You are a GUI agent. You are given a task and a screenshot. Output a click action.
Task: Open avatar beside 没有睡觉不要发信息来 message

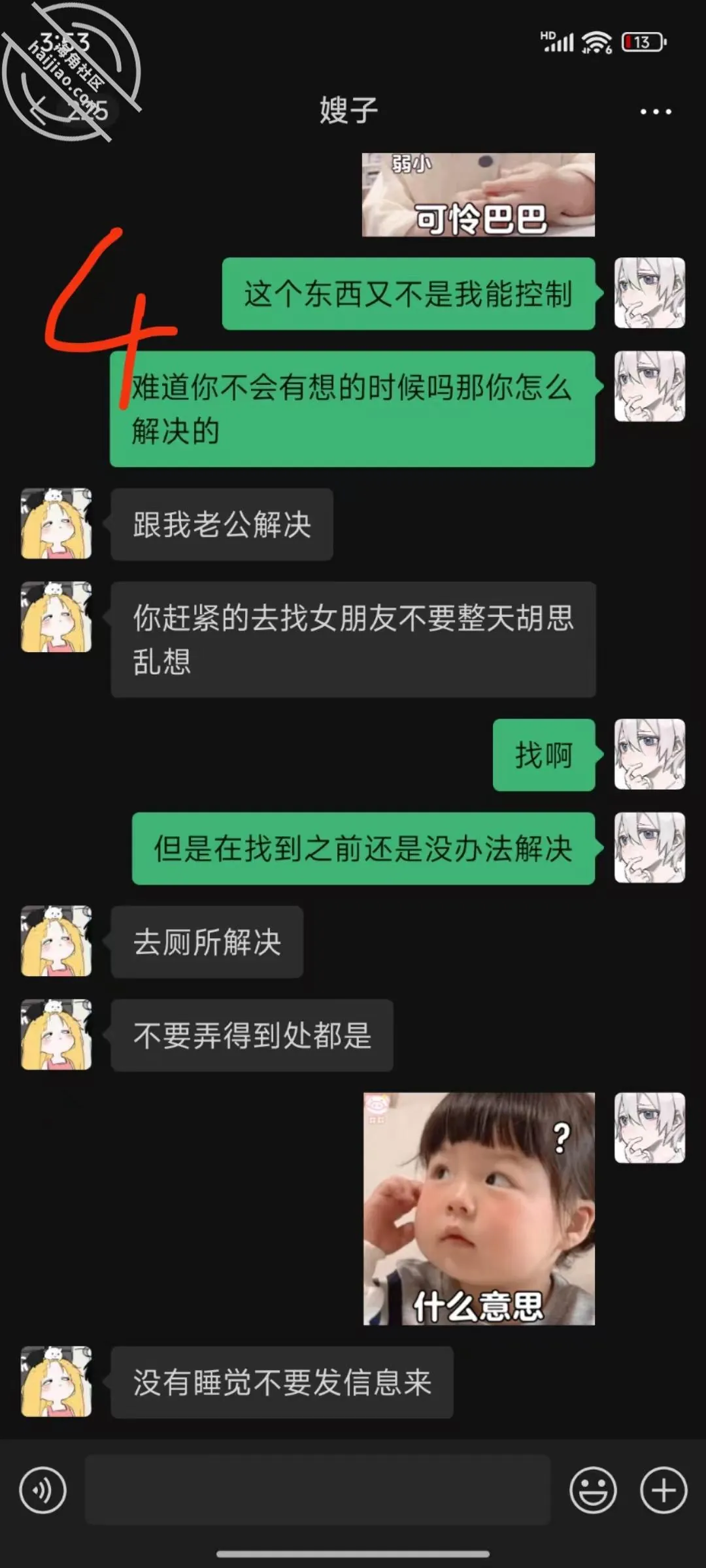56,1380
